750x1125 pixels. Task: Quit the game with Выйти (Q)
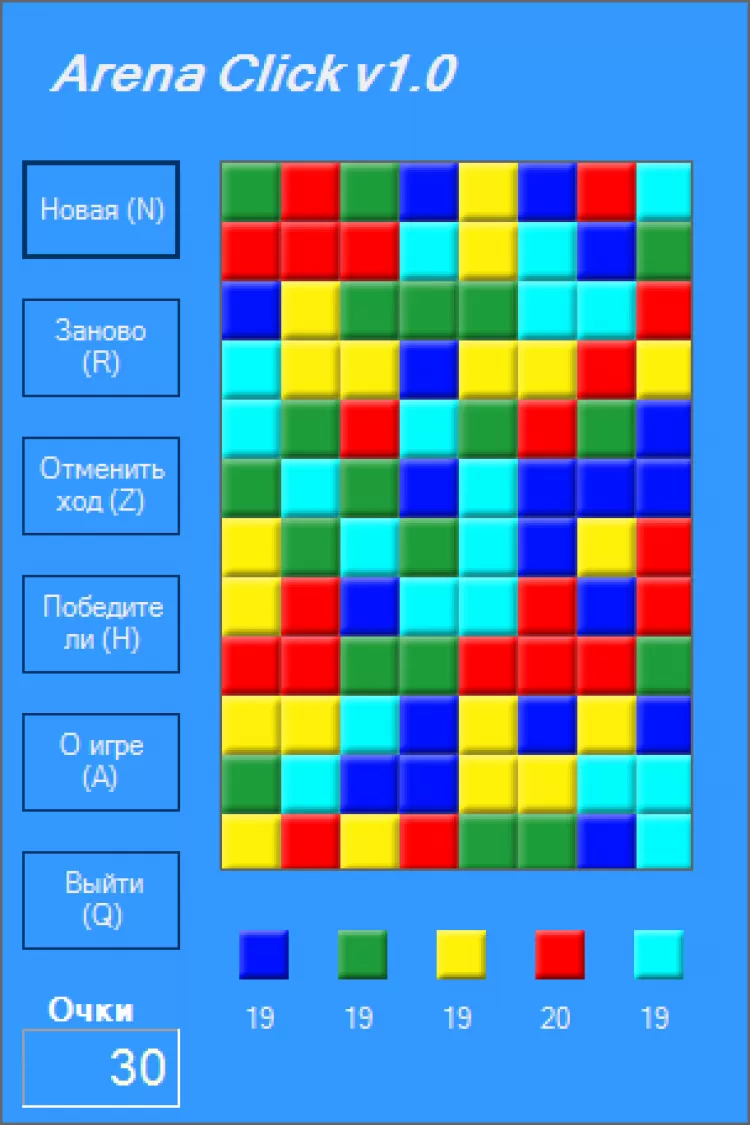[x=101, y=900]
